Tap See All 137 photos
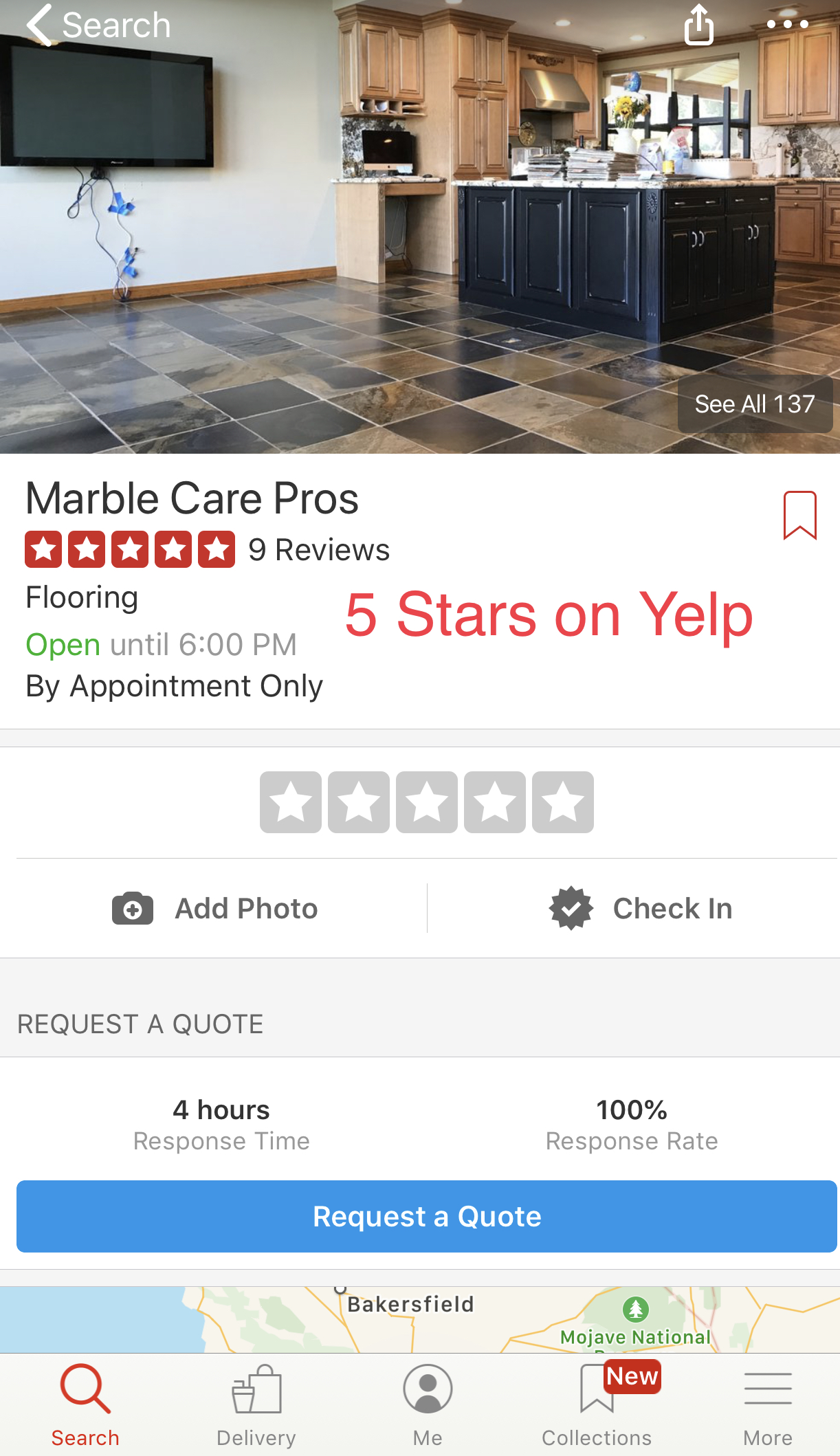 tap(754, 404)
